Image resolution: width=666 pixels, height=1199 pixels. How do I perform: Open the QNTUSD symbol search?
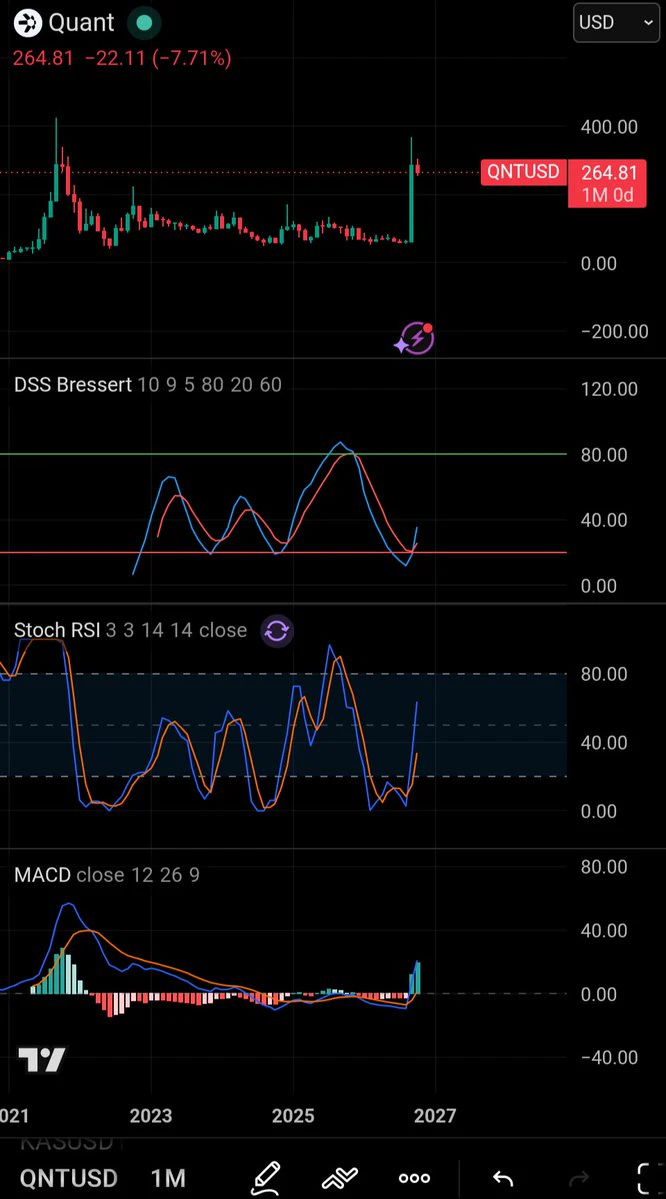[69, 1177]
